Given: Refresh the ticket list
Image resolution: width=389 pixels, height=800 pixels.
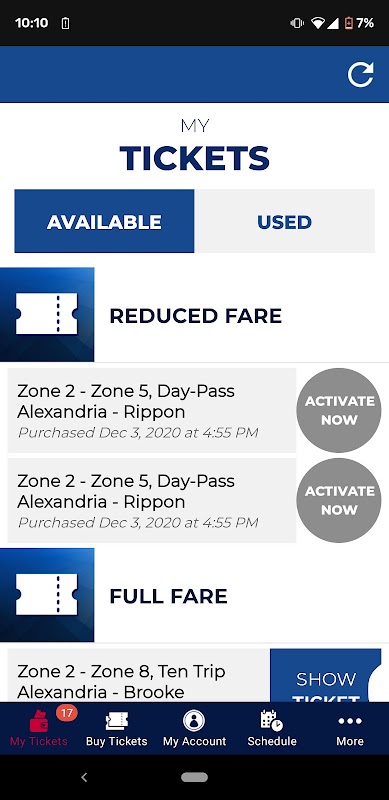Looking at the screenshot, I should 360,74.
